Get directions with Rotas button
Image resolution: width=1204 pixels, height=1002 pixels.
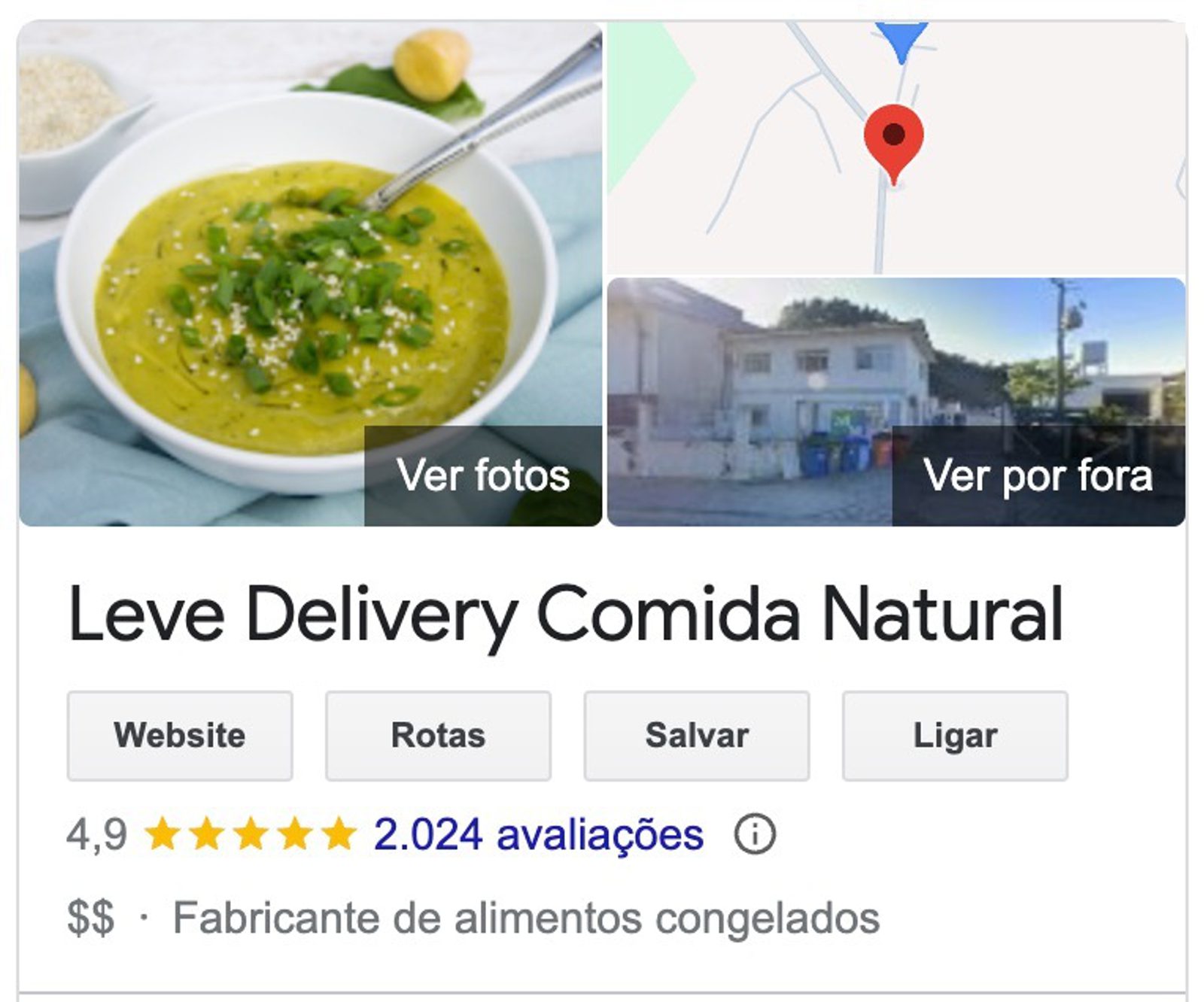point(438,736)
